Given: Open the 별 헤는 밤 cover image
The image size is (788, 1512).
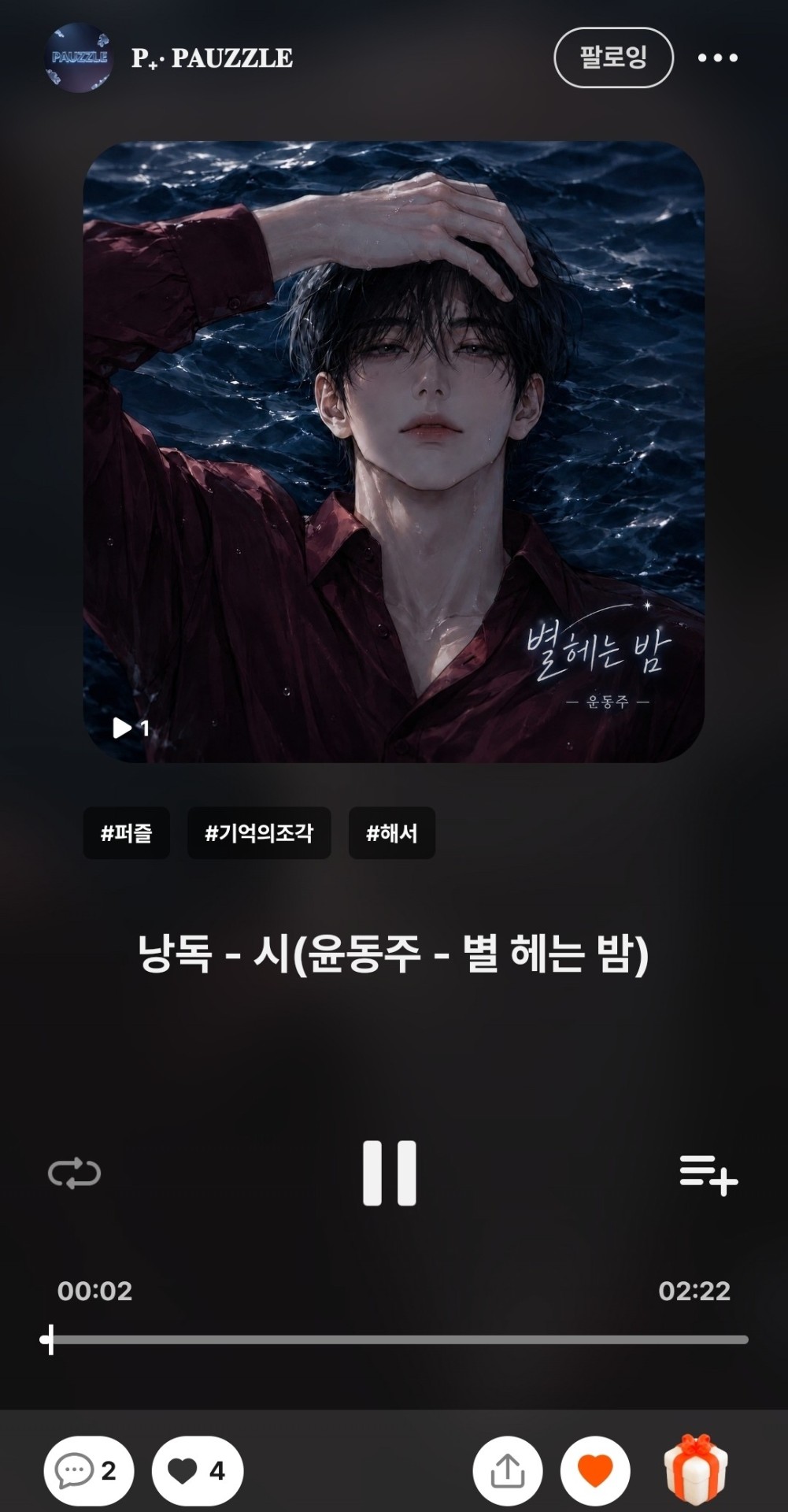Looking at the screenshot, I should tap(394, 451).
